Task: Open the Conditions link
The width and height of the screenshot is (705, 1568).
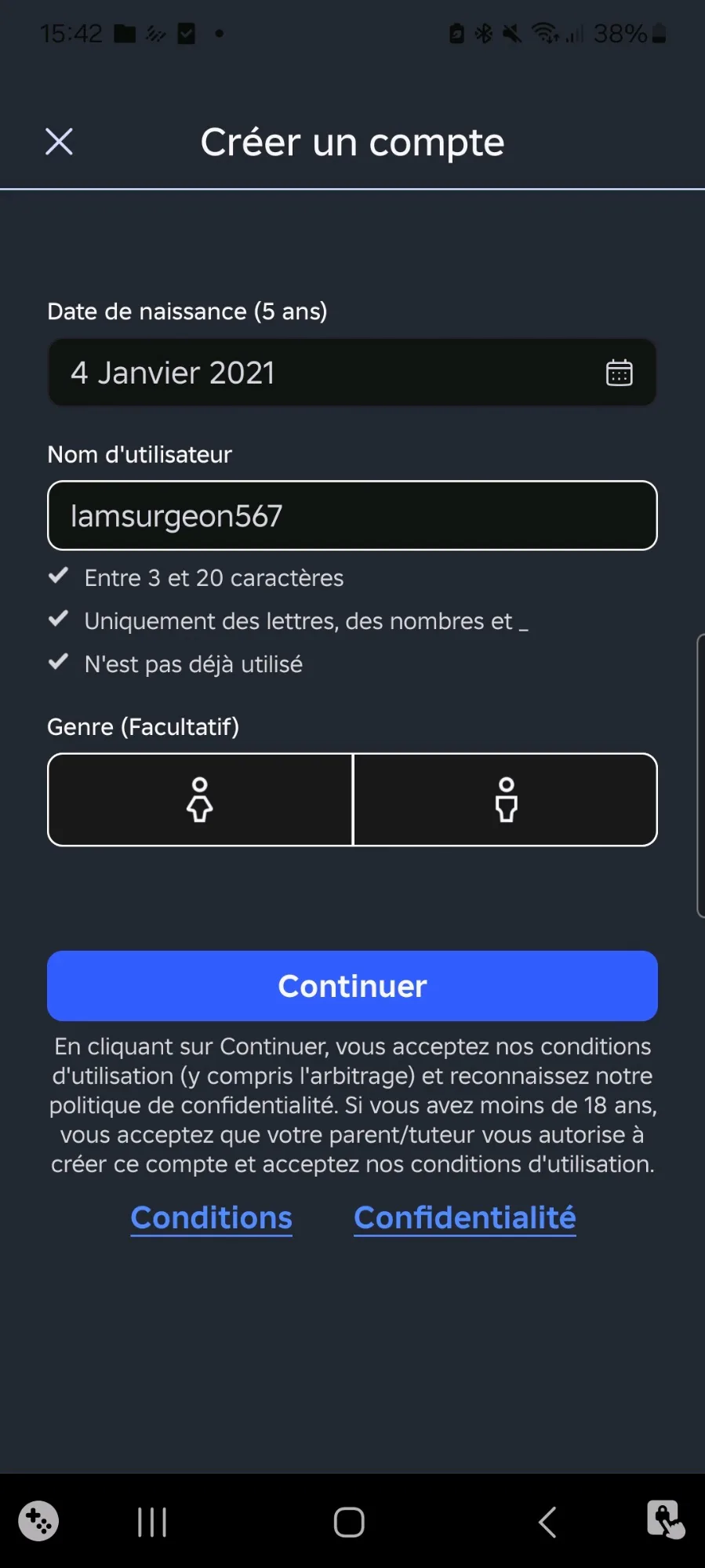Action: [x=211, y=1217]
